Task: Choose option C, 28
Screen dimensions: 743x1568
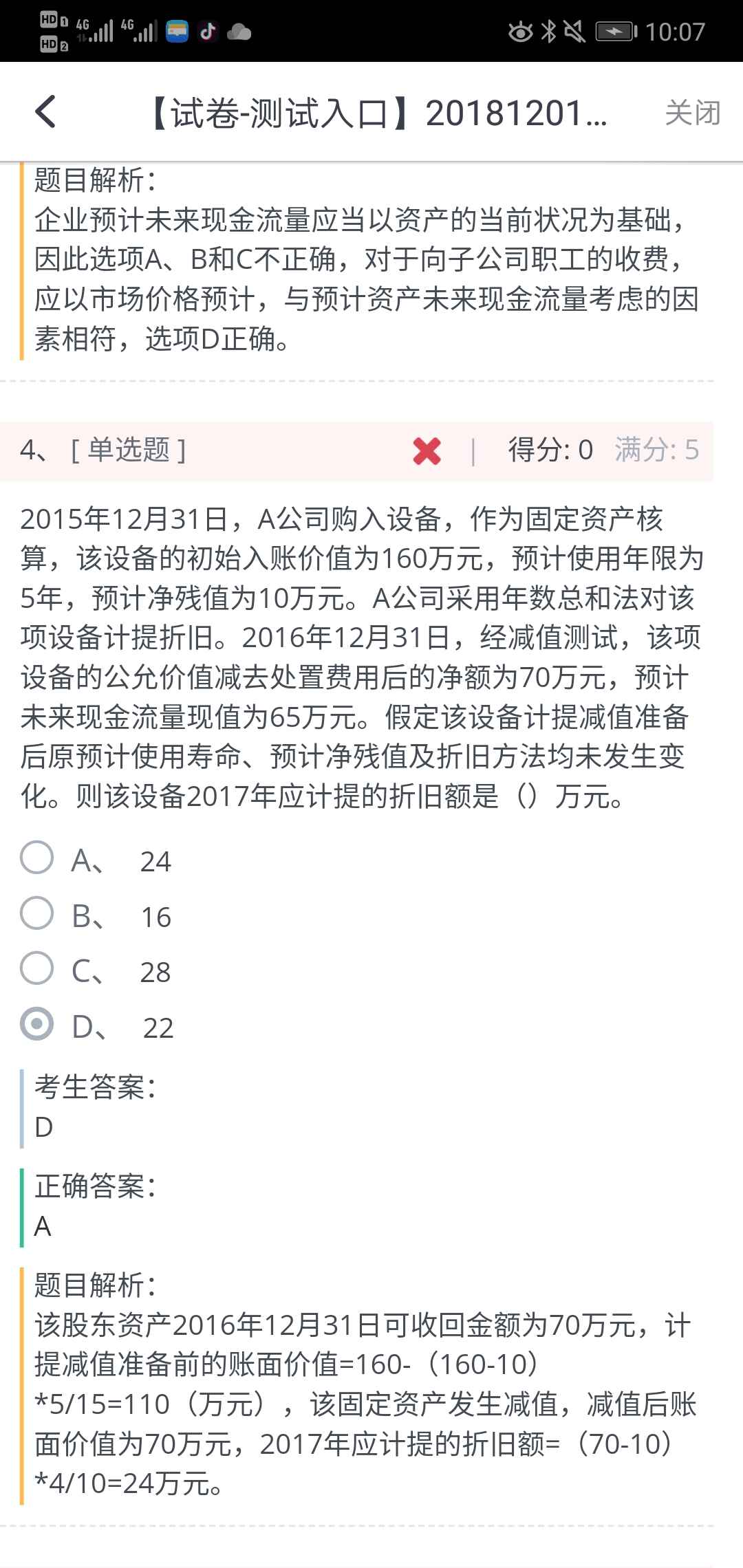Action: [x=37, y=969]
